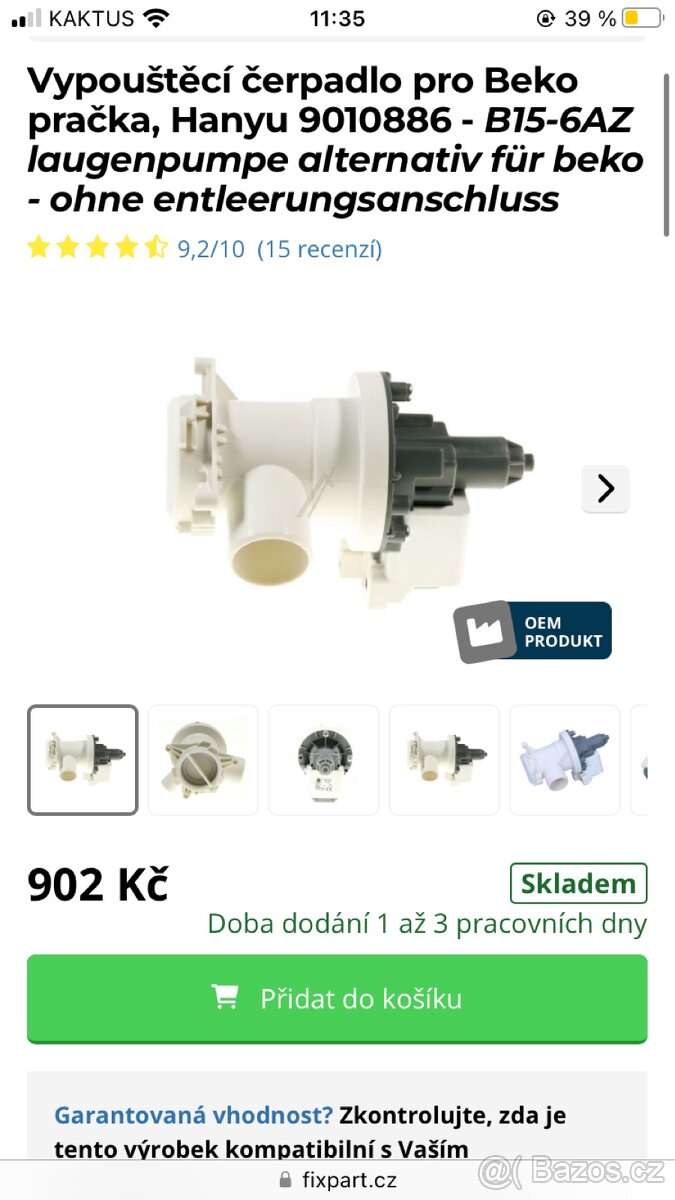Select the third thumbnail with the motor view
The image size is (675, 1200).
[324, 760]
